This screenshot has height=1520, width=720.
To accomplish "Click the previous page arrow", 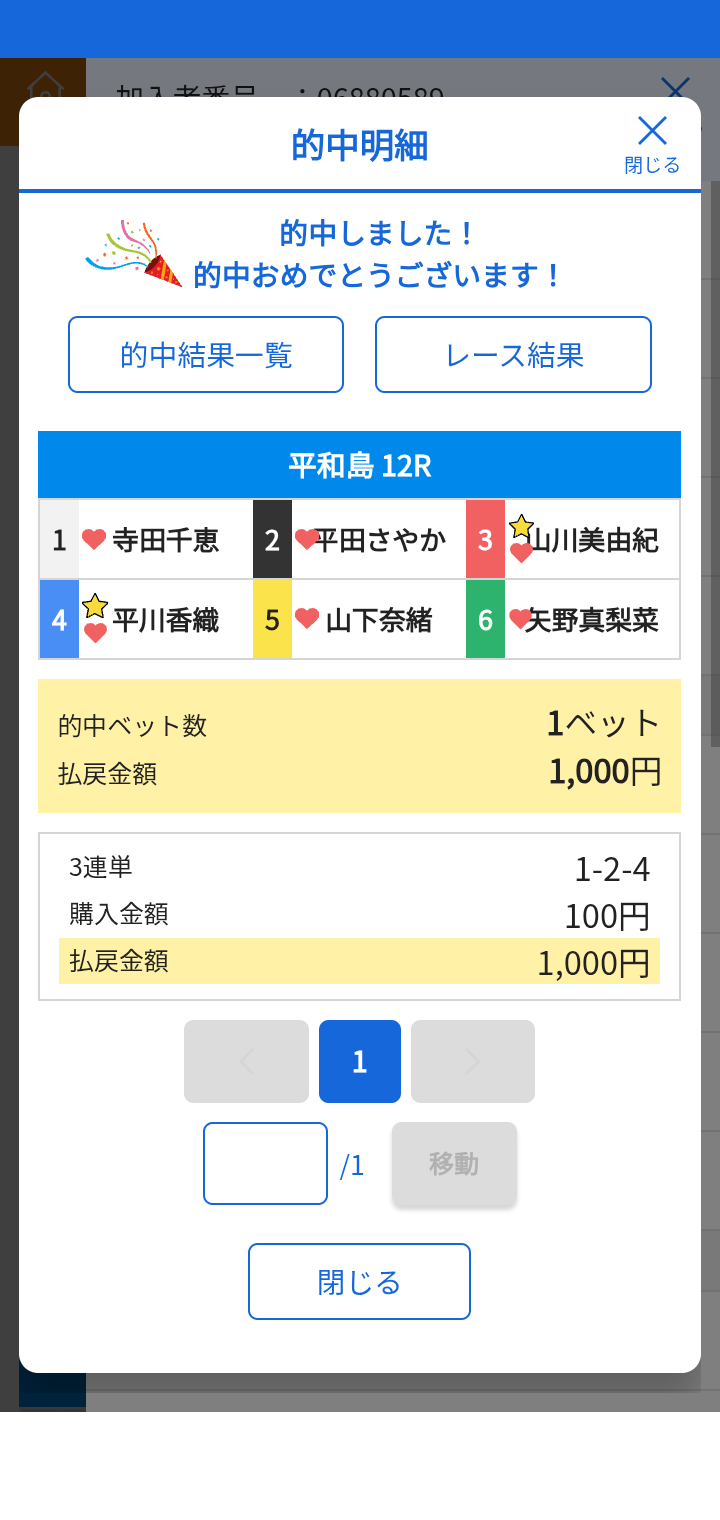I will (246, 1061).
